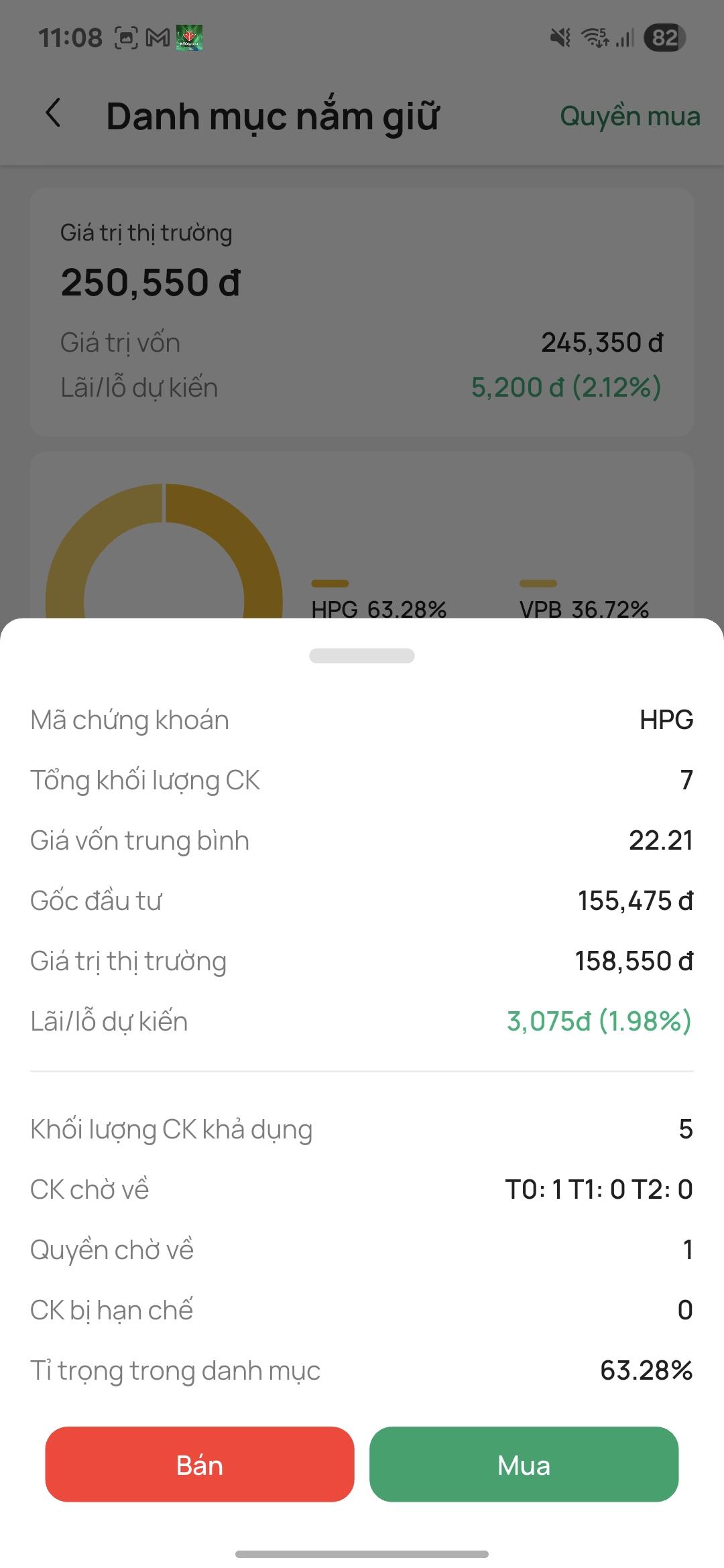The height and width of the screenshot is (1568, 724).
Task: Tap the cellular signal strength icon
Action: (623, 38)
